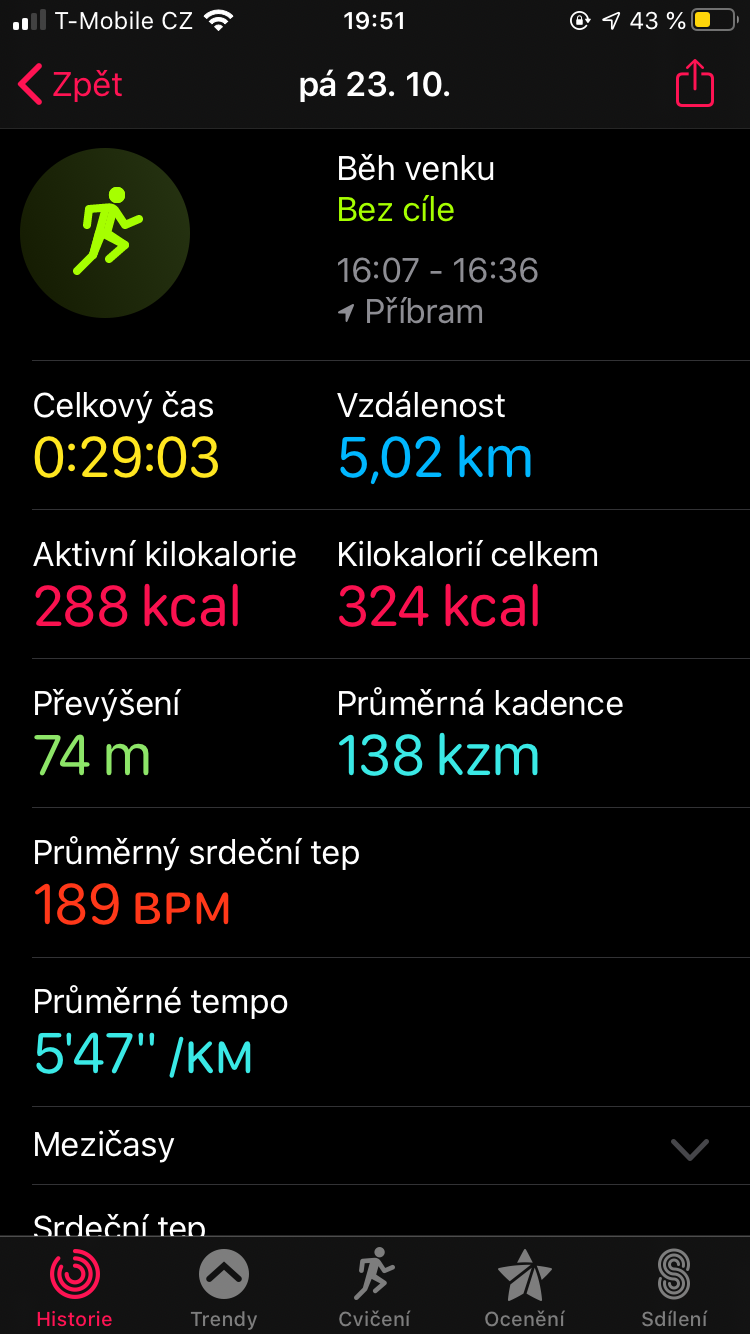
Task: Switch to the Cvičení tab
Action: tap(374, 1288)
